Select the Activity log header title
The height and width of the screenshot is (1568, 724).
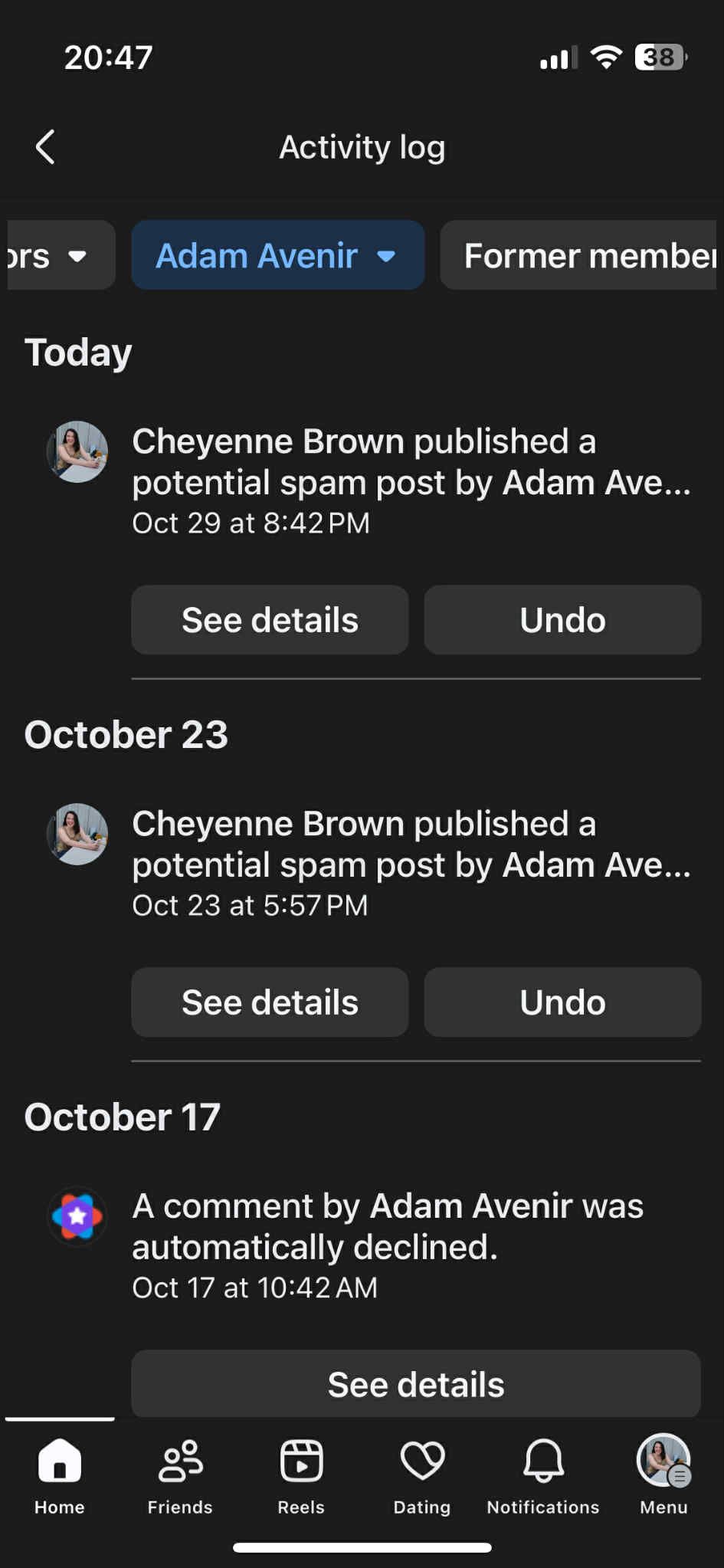[x=362, y=146]
